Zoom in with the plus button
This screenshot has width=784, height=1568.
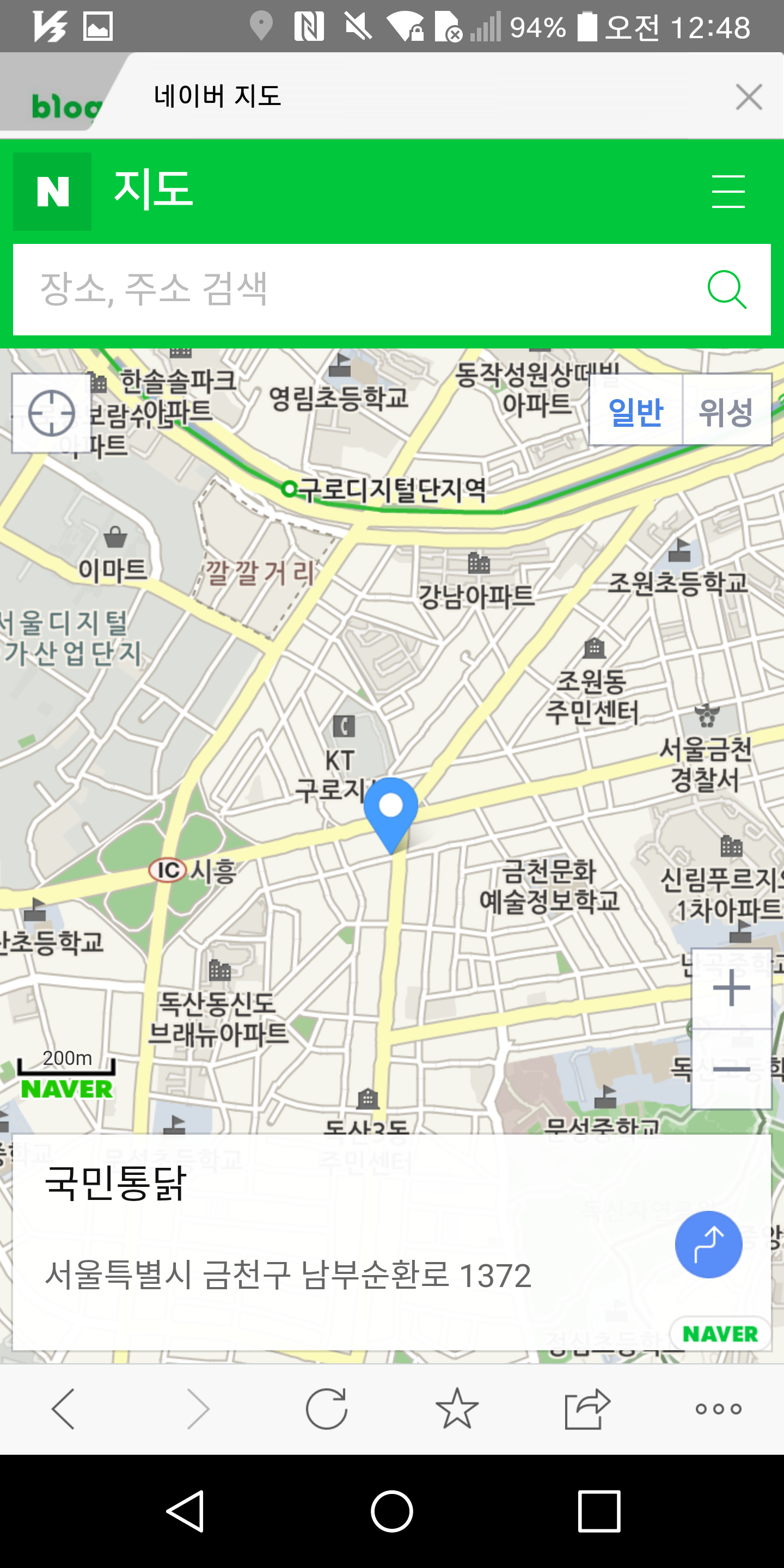[x=731, y=988]
